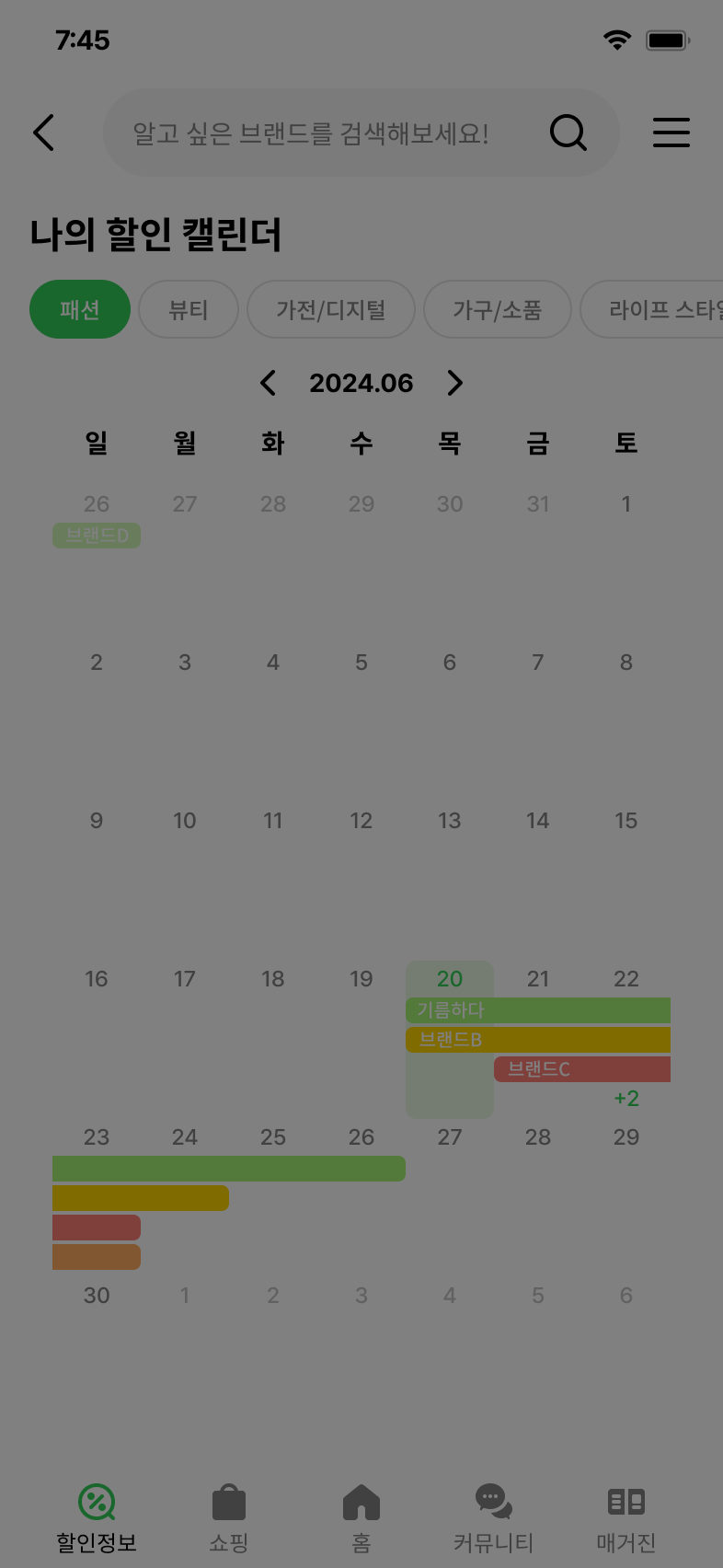Switch to the 커뮤니티 tab
The height and width of the screenshot is (1568, 723).
[x=494, y=1518]
